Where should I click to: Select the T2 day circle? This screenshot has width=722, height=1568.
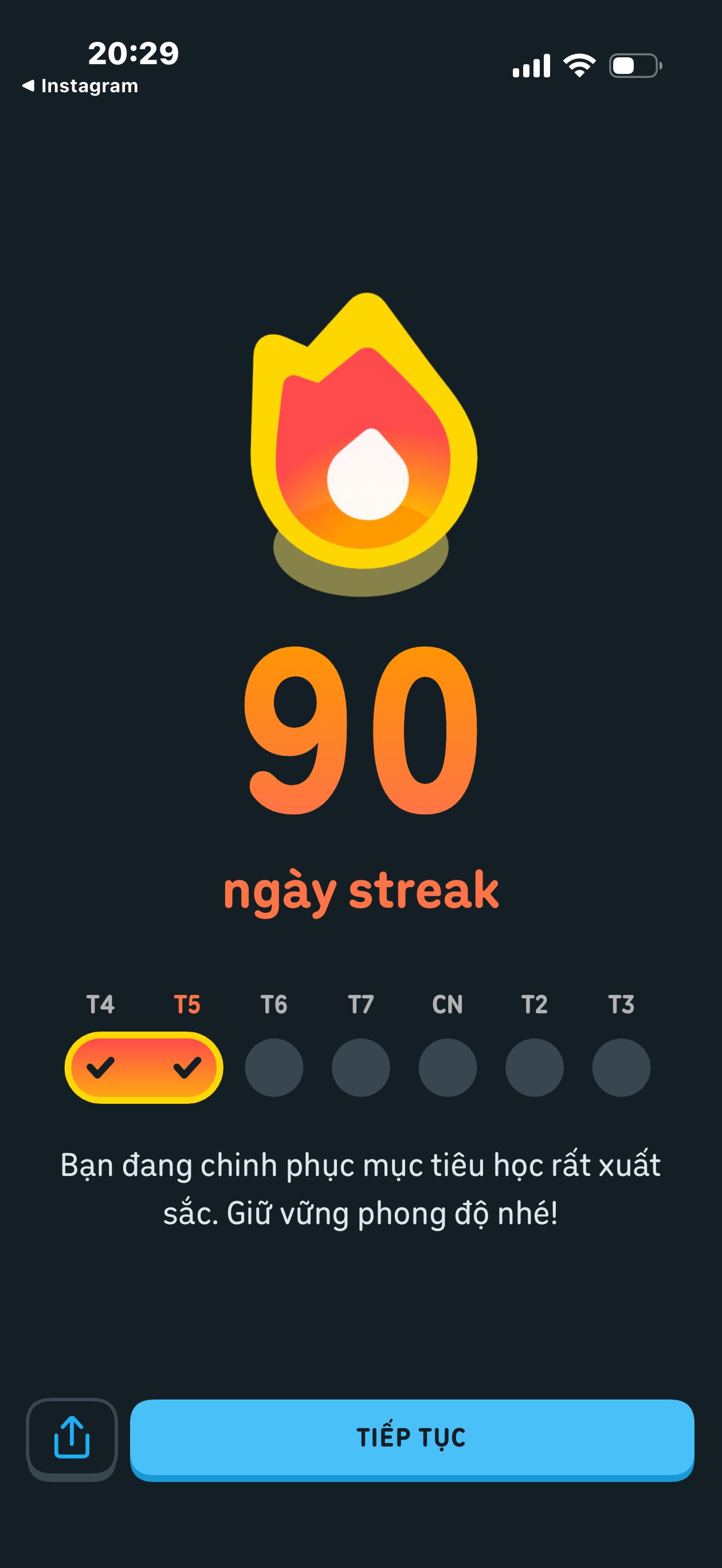[x=533, y=1069]
